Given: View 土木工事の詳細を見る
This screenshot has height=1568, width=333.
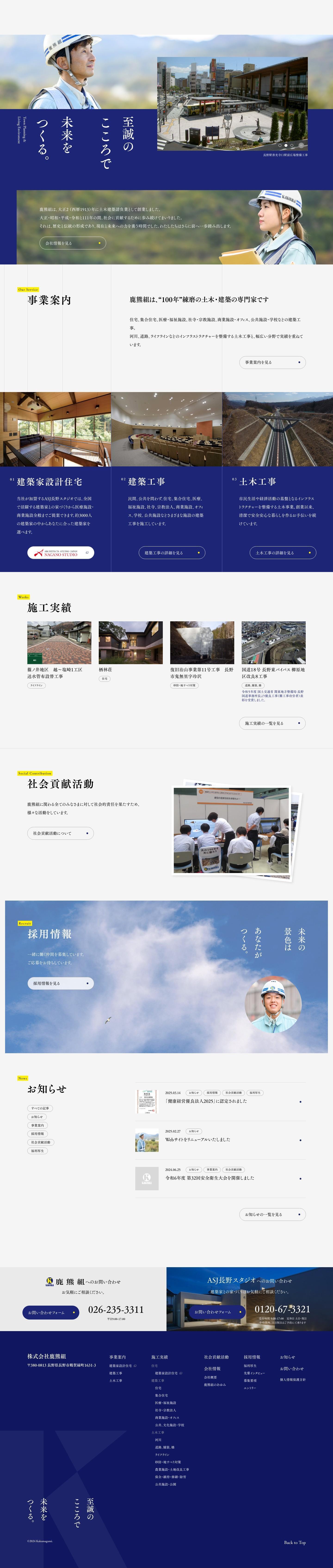Looking at the screenshot, I should pyautogui.click(x=283, y=553).
